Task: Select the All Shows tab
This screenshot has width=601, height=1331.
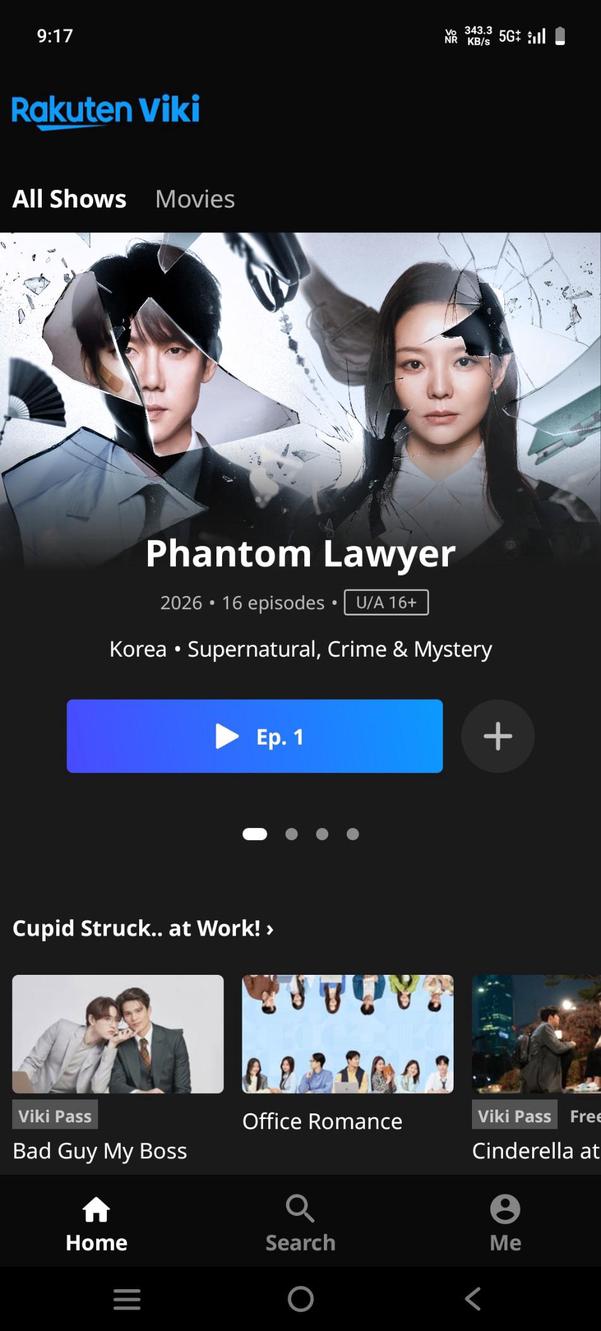Action: pyautogui.click(x=69, y=199)
